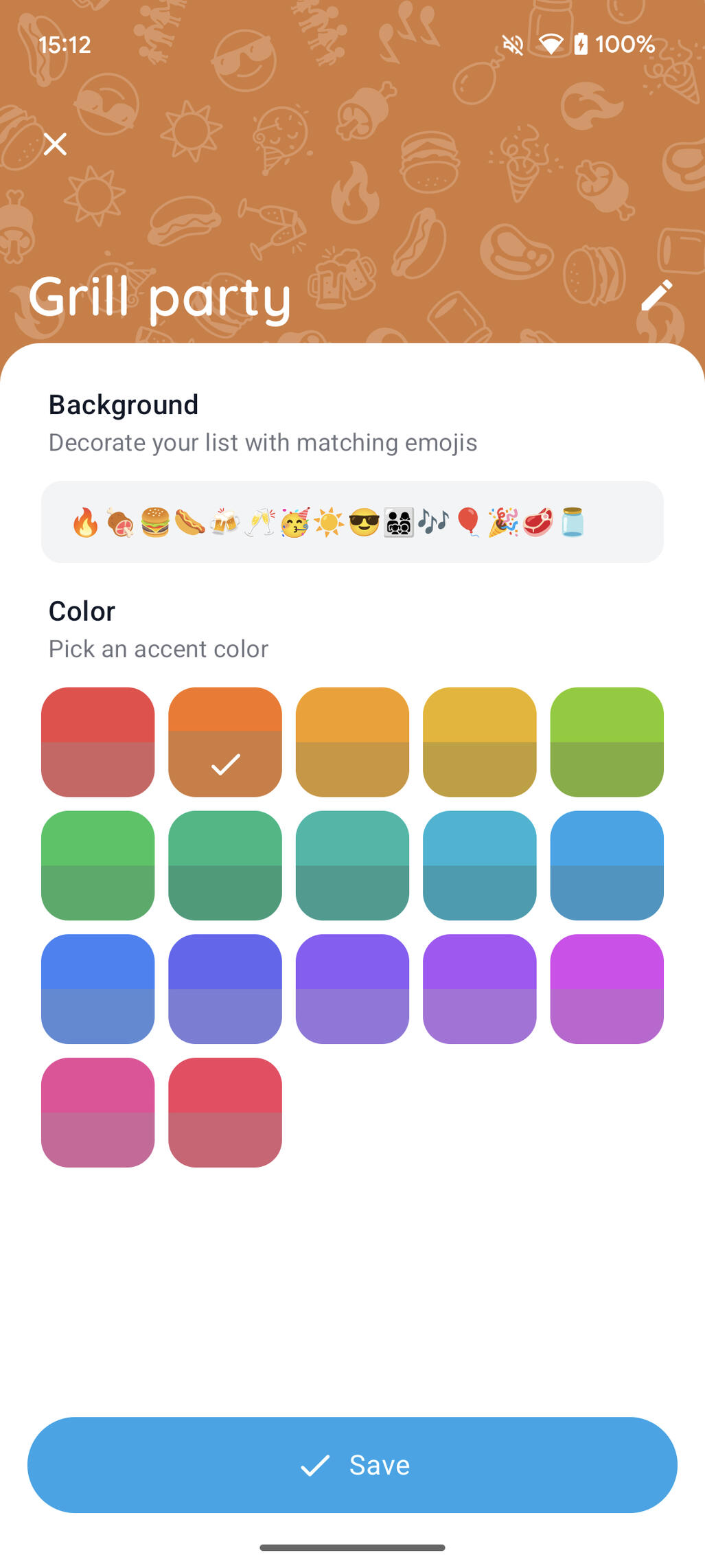Choose the amber accent color

[x=352, y=742]
